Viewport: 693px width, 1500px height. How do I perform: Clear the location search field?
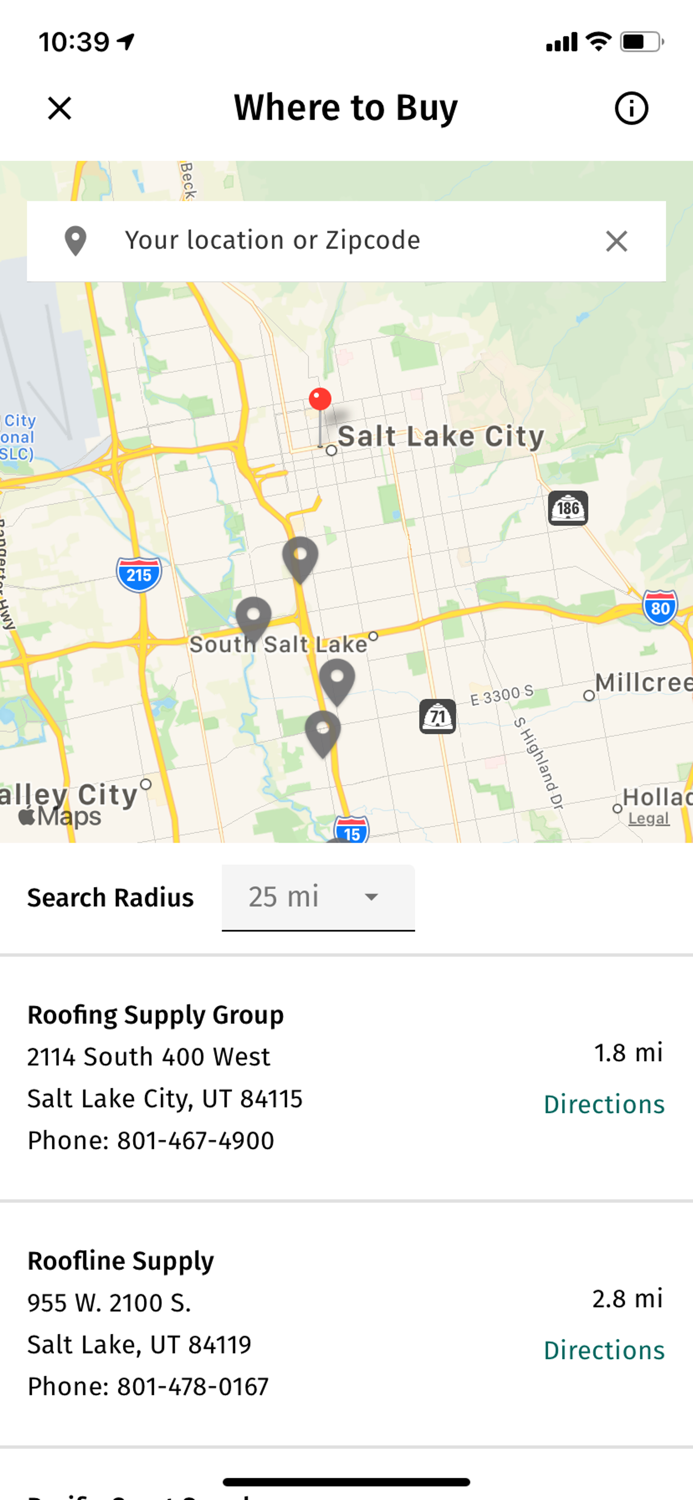point(616,241)
